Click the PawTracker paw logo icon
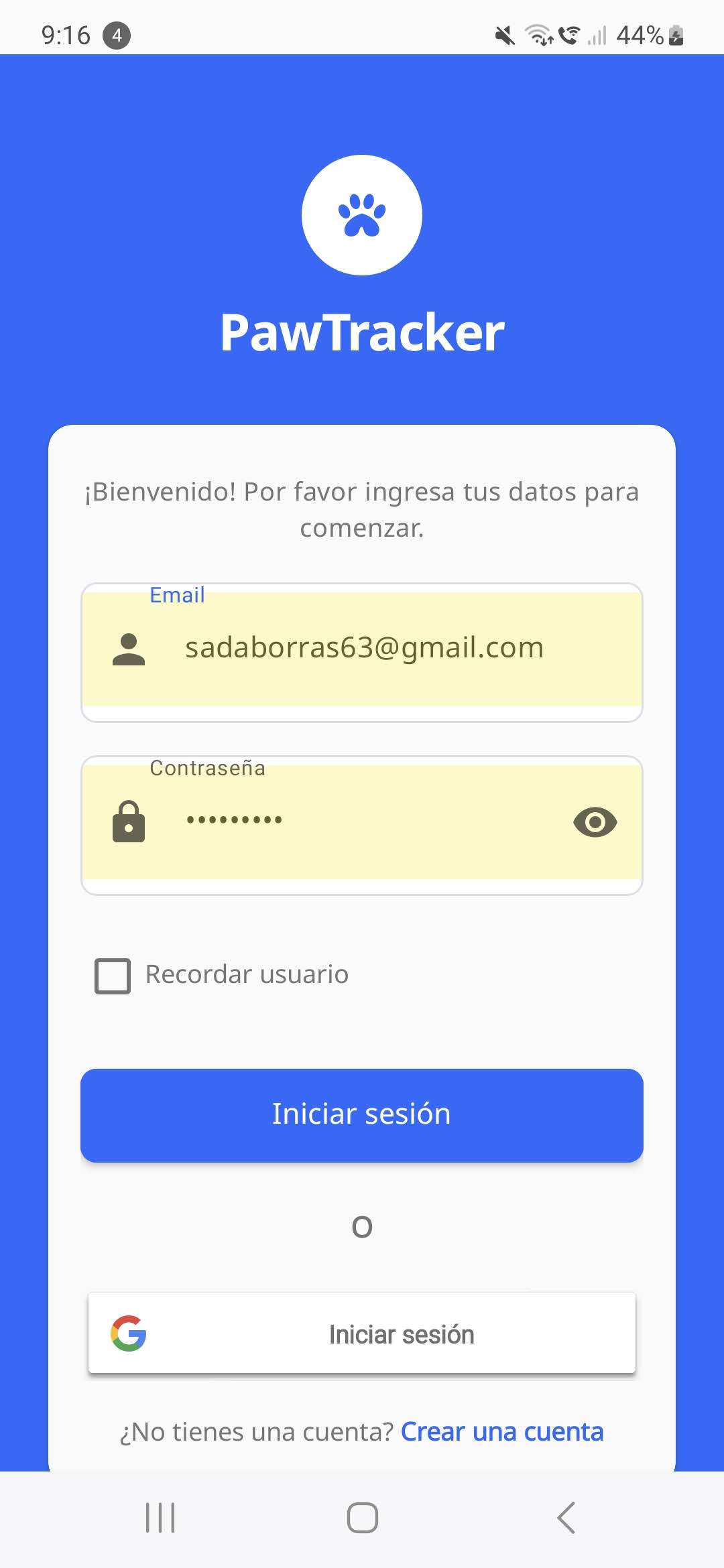The height and width of the screenshot is (1568, 724). pyautogui.click(x=362, y=213)
